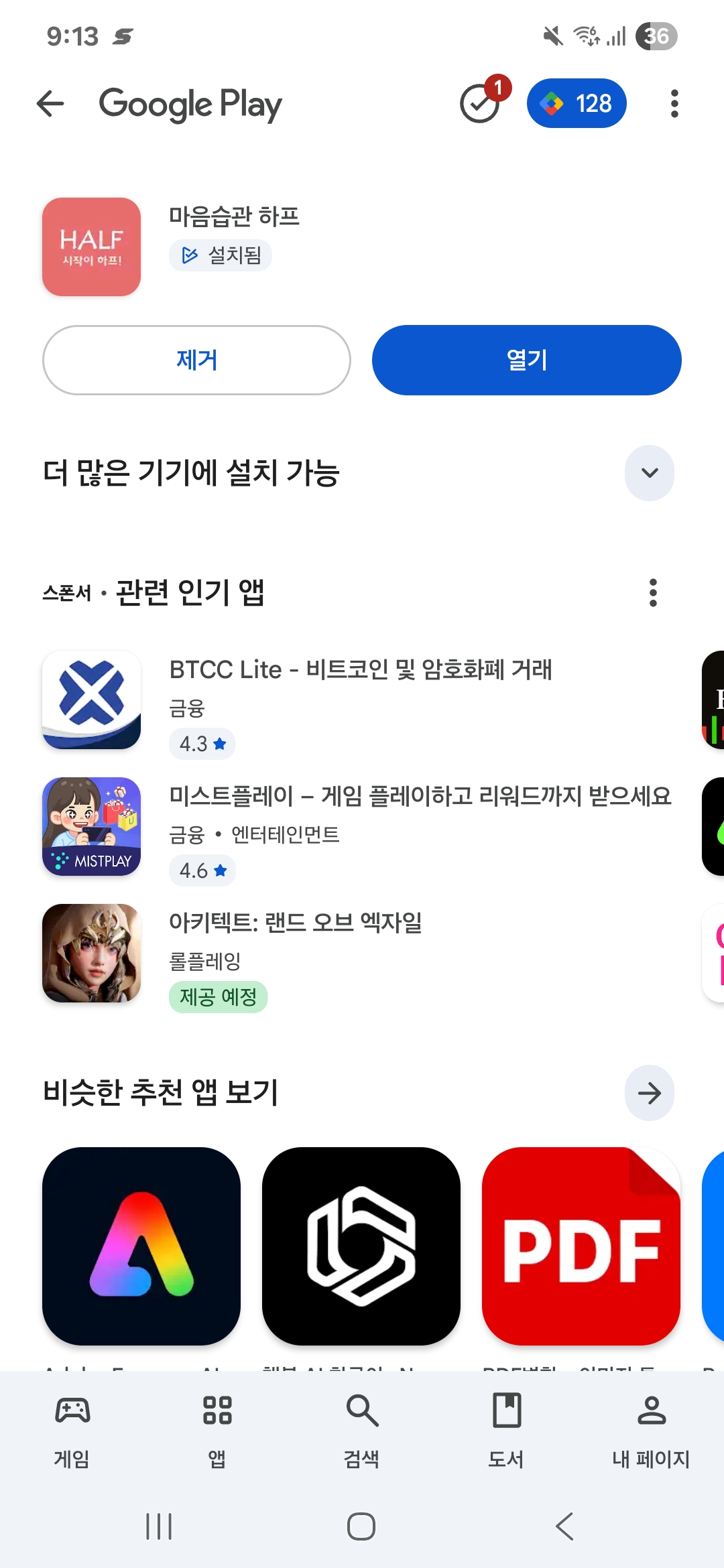724x1568 pixels.
Task: Switch to the 내 페이지 tab
Action: pyautogui.click(x=651, y=1427)
